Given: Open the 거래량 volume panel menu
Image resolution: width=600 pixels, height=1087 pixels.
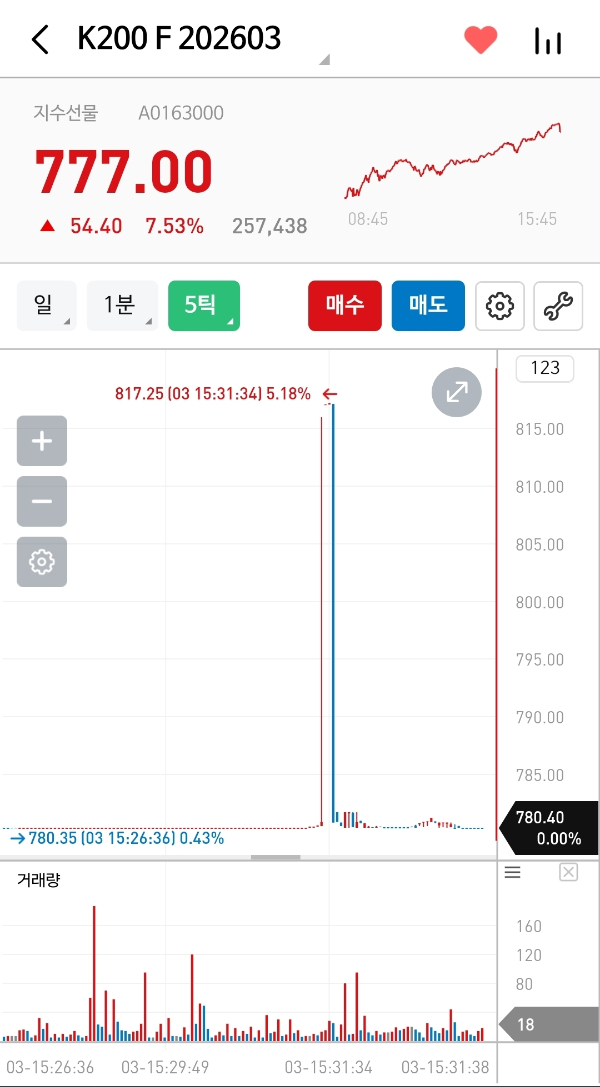Looking at the screenshot, I should pyautogui.click(x=513, y=873).
